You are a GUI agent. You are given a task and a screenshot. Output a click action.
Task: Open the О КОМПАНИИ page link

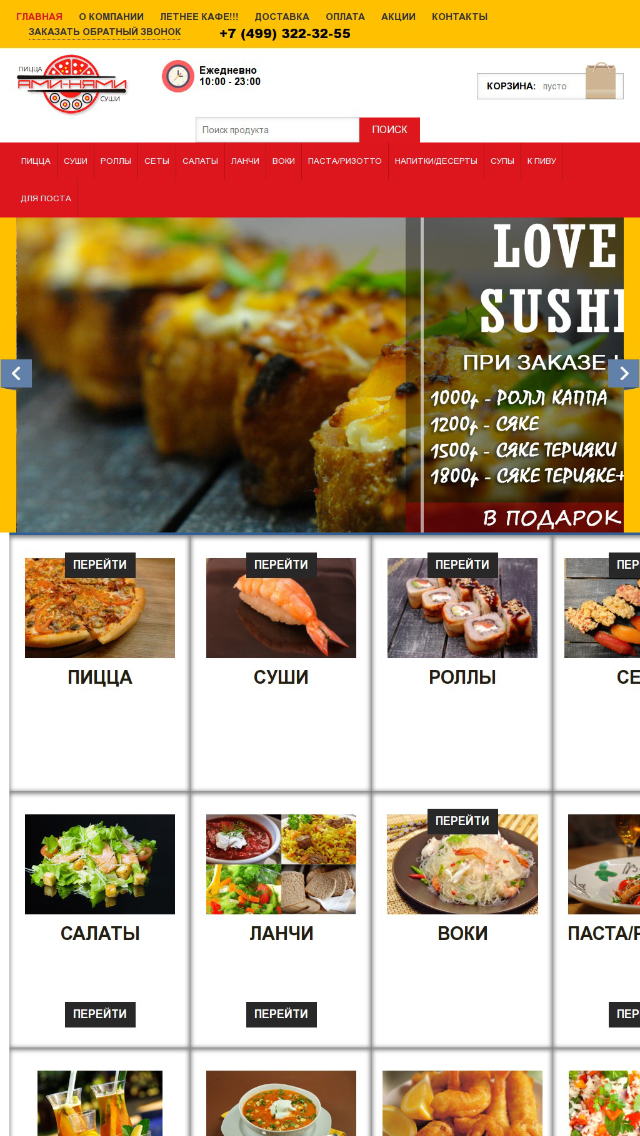(x=111, y=17)
